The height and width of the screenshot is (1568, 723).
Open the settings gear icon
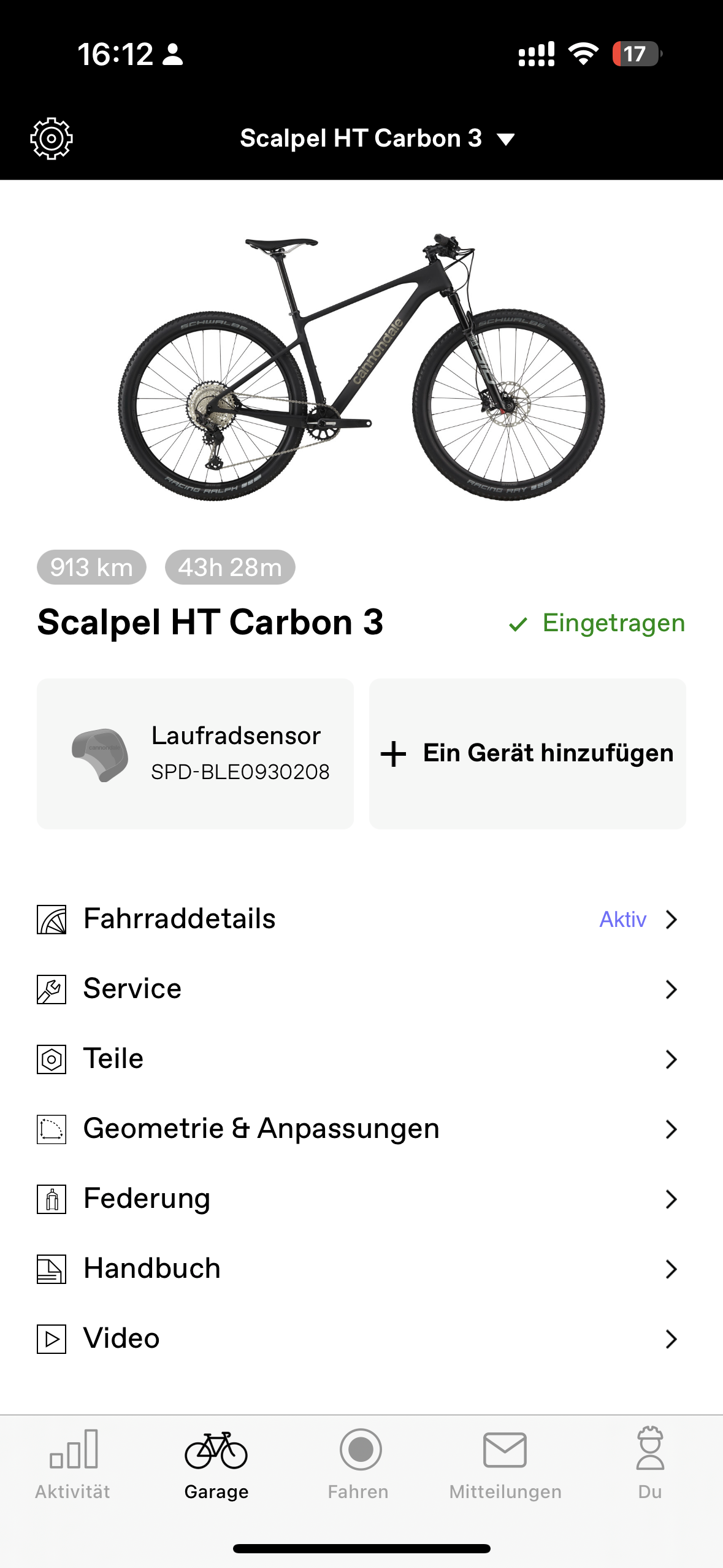point(52,139)
